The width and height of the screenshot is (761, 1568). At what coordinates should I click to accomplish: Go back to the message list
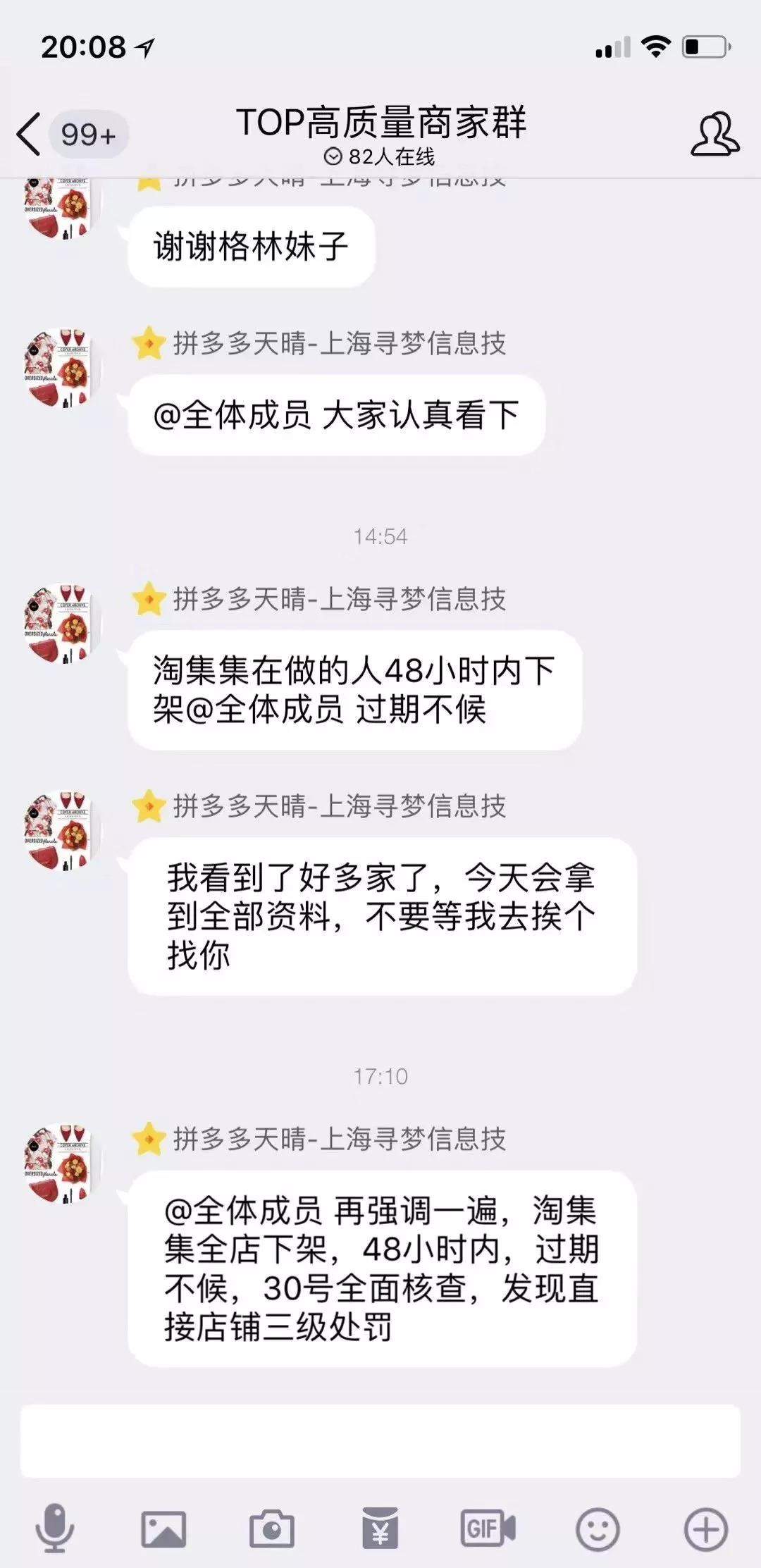click(x=30, y=134)
